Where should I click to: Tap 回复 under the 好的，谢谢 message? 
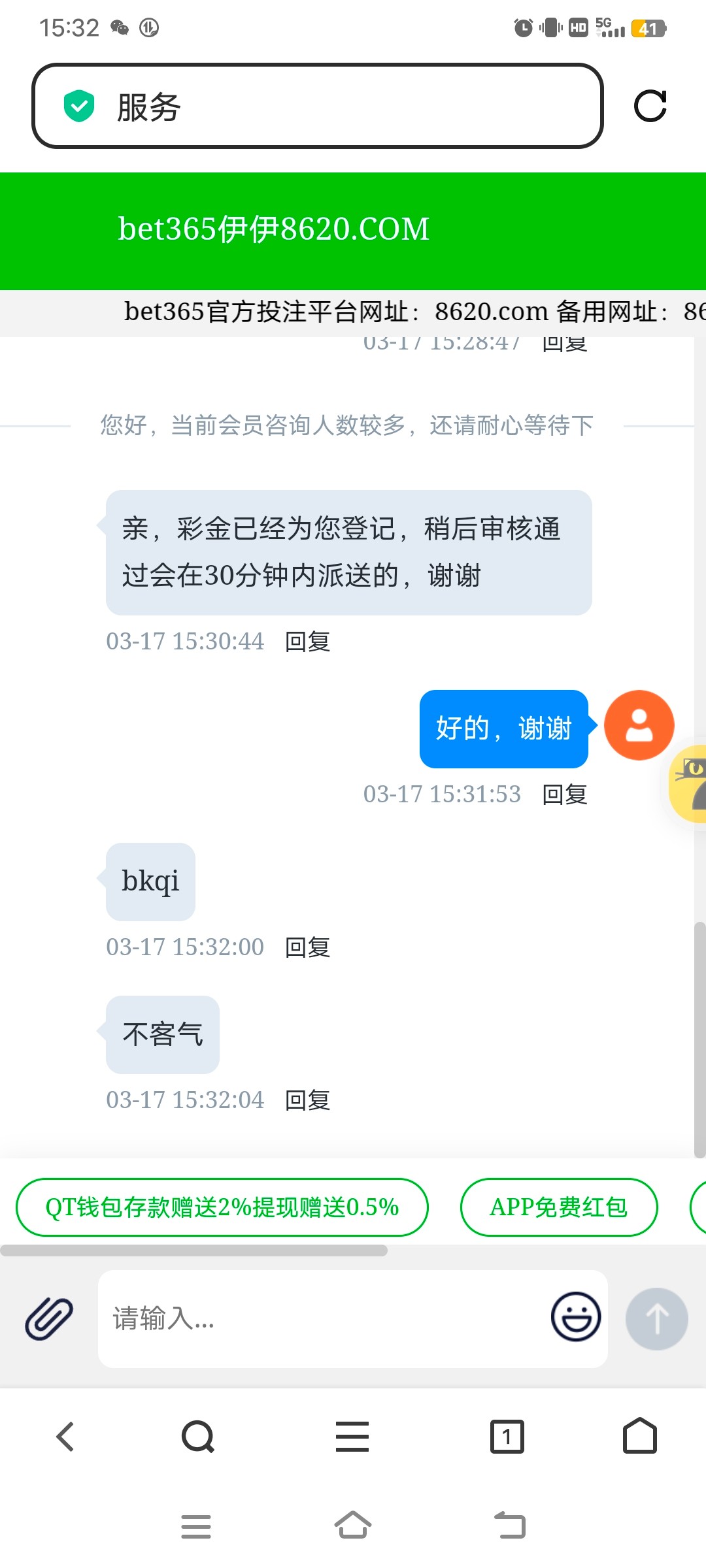[x=565, y=794]
